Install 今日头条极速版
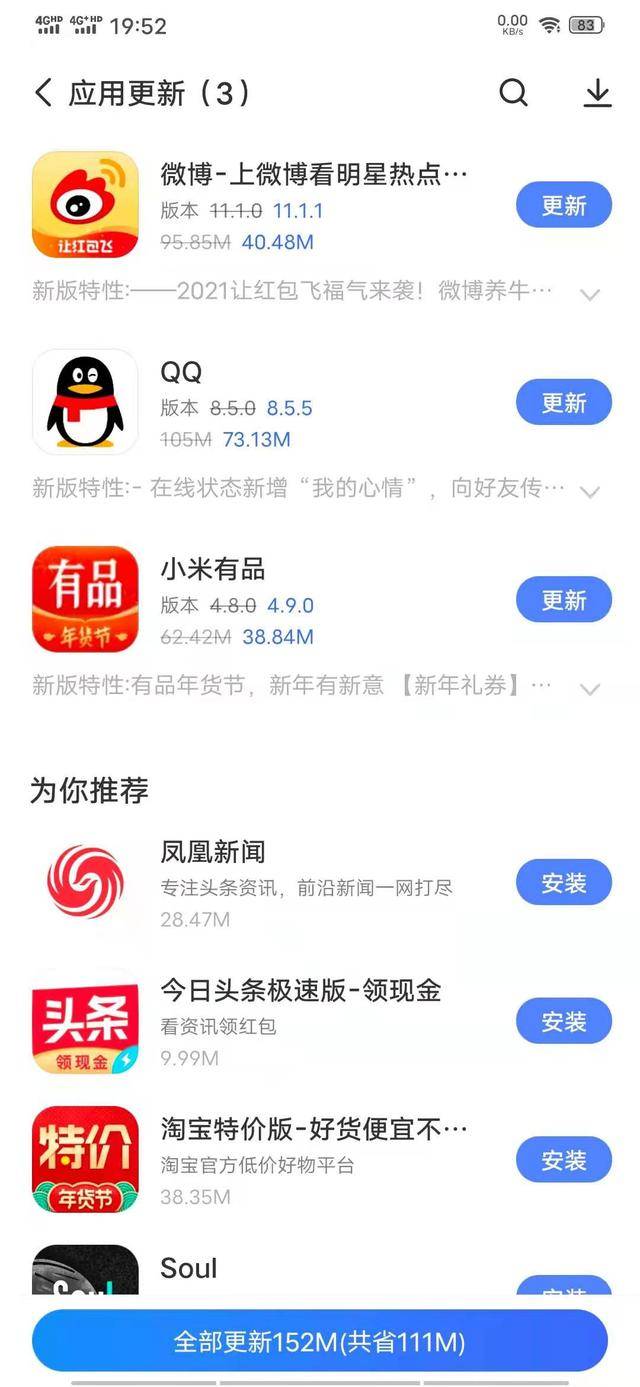The width and height of the screenshot is (640, 1387). pos(564,1021)
